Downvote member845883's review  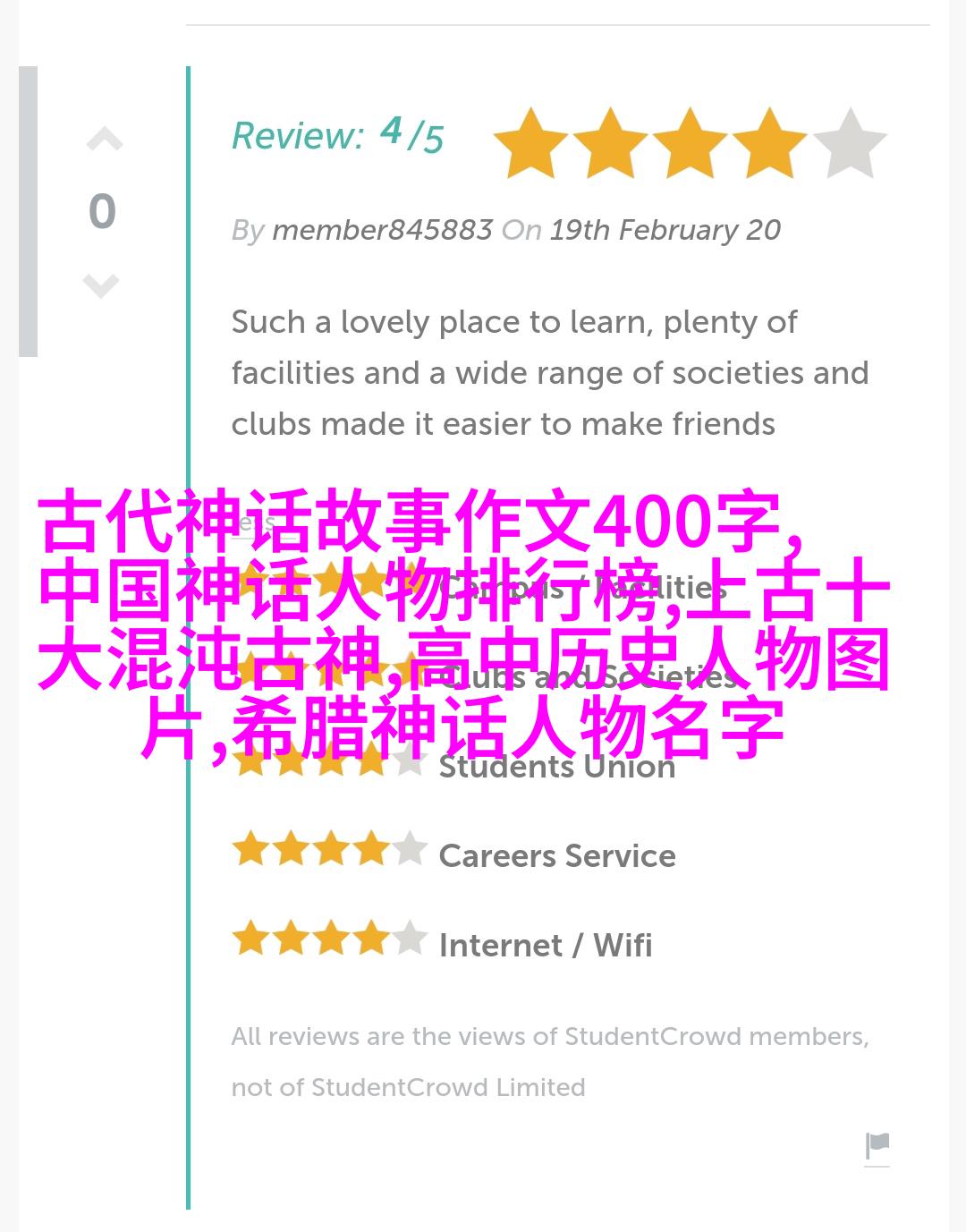(x=101, y=285)
